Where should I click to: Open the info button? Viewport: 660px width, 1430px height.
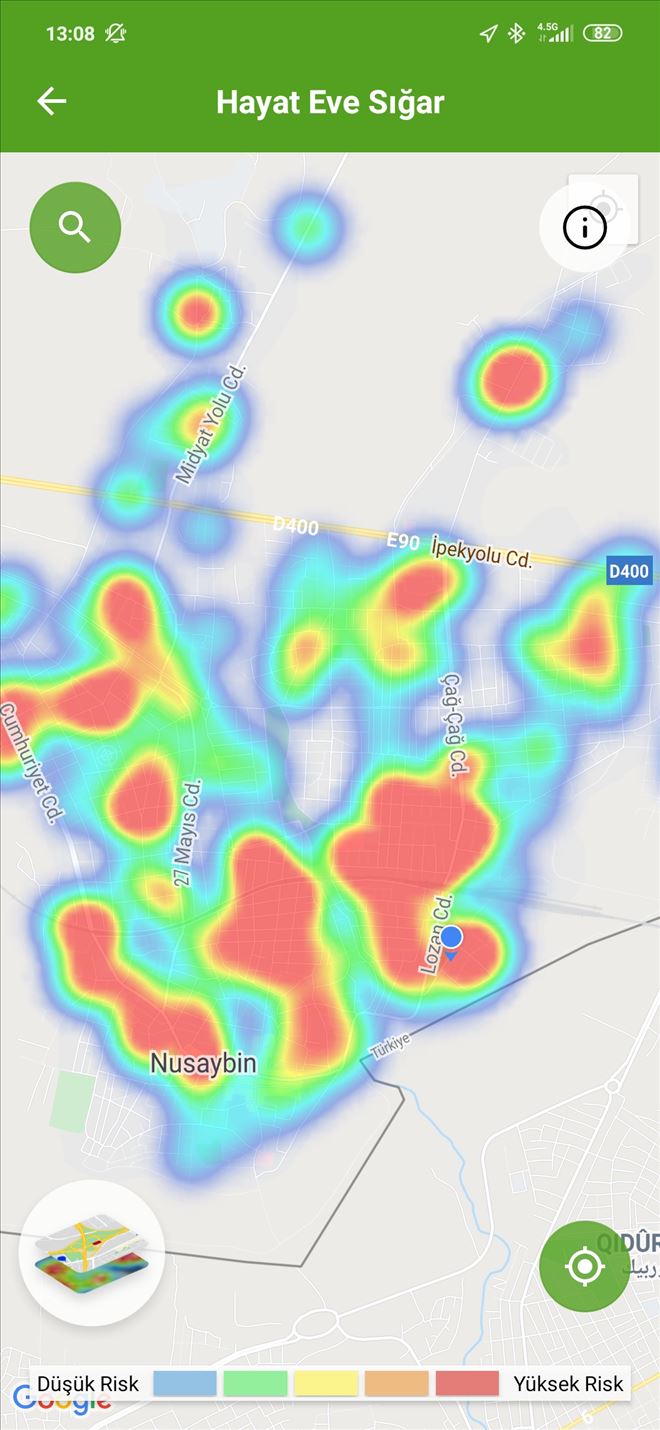click(x=585, y=228)
